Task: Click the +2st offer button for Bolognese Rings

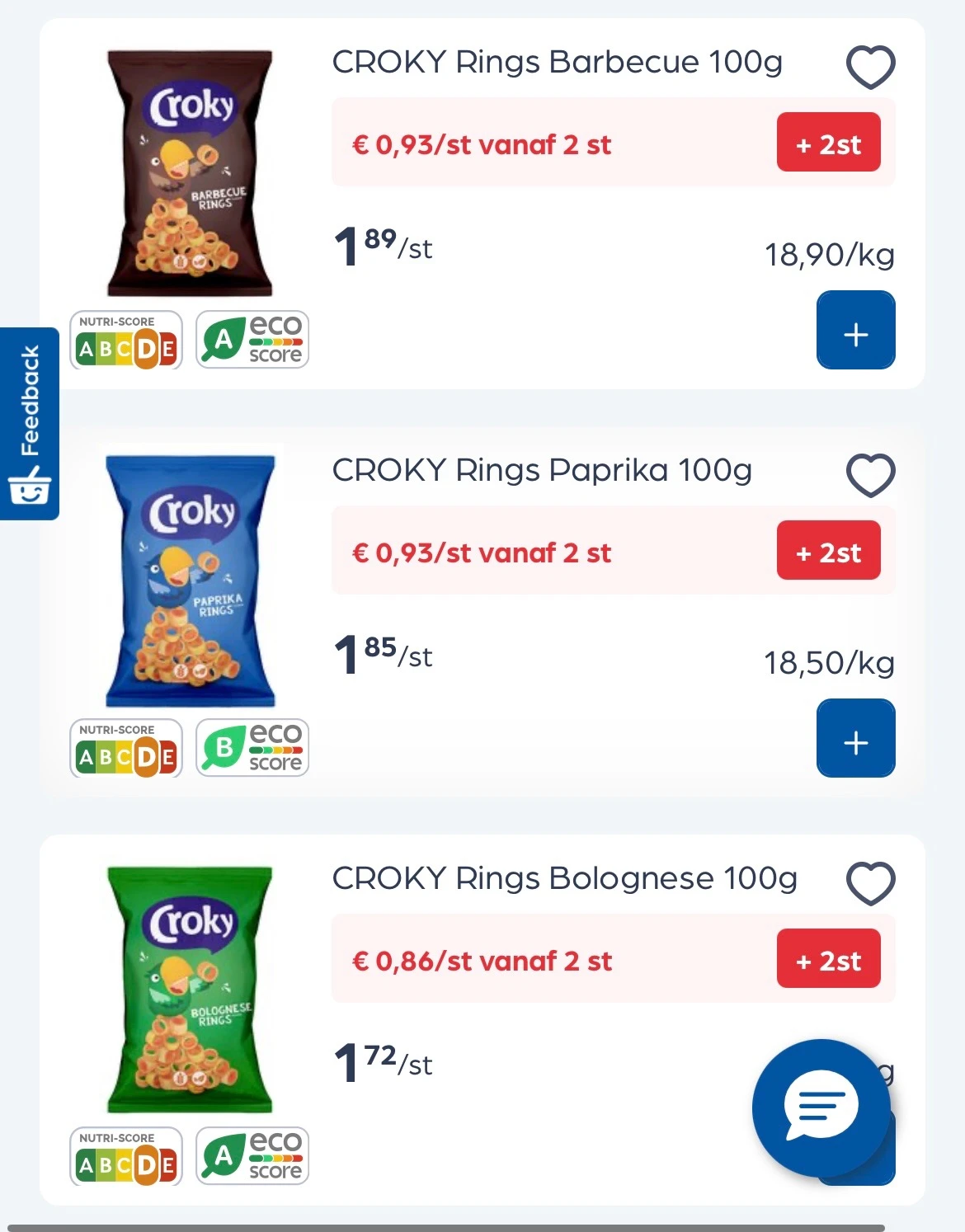Action: [x=829, y=959]
